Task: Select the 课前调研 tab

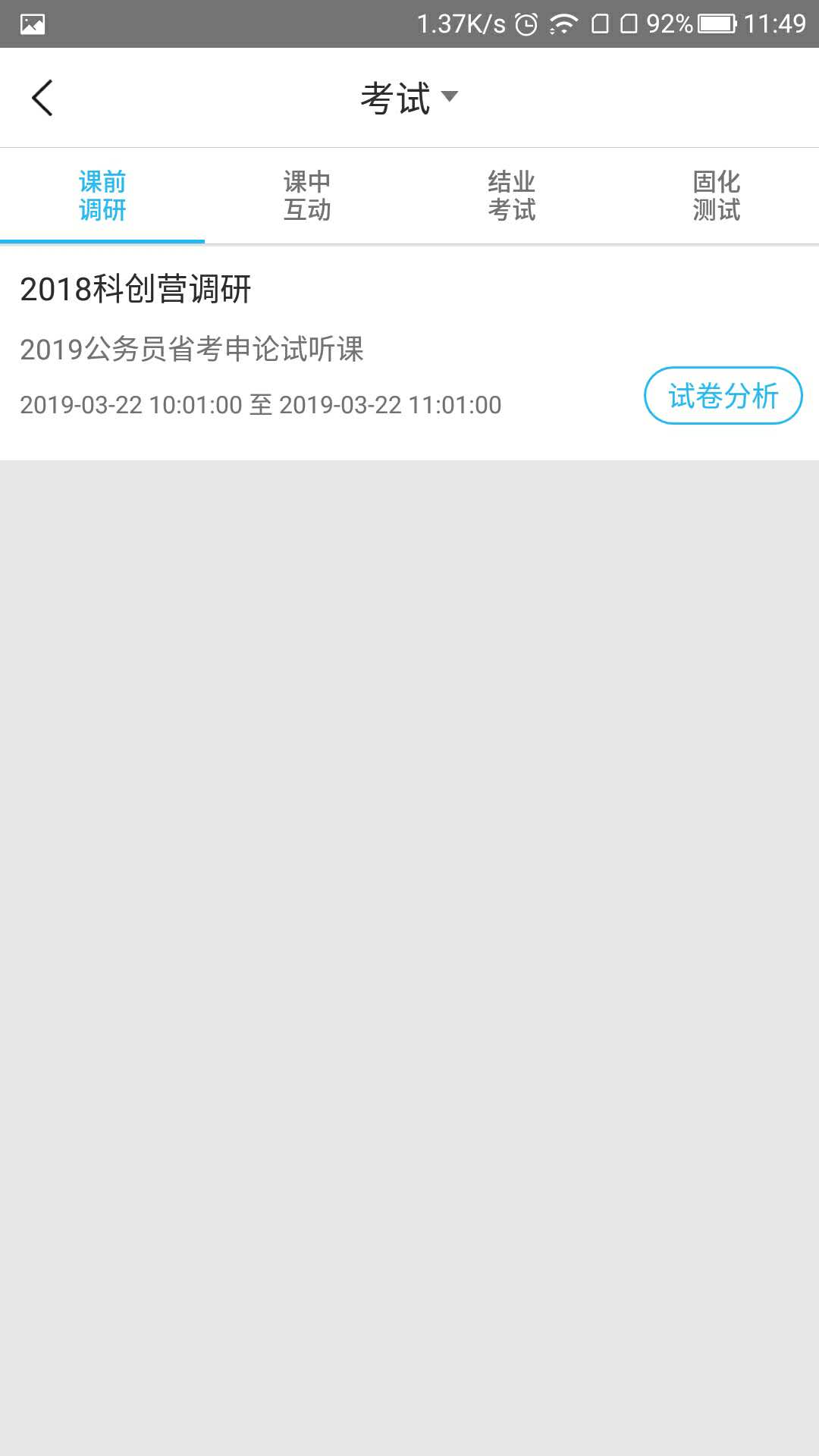Action: click(x=102, y=196)
